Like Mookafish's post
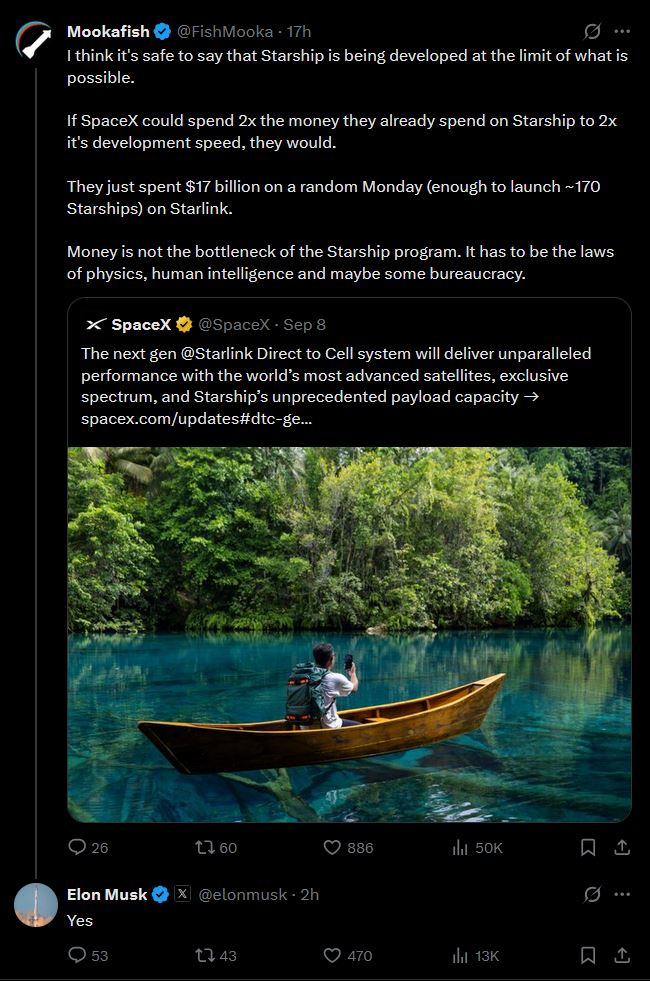The image size is (650, 981). [348, 848]
